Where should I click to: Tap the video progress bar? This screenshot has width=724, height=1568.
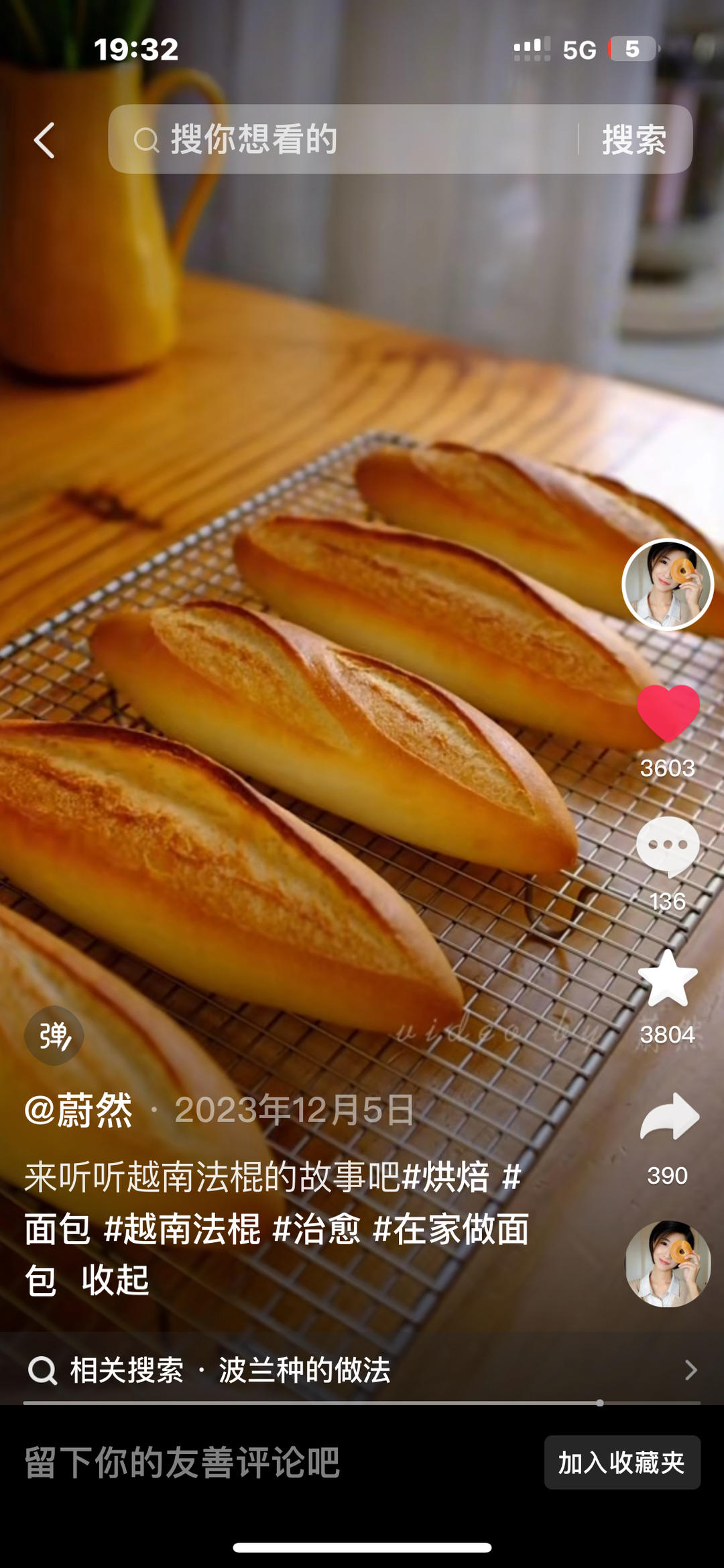click(362, 1402)
